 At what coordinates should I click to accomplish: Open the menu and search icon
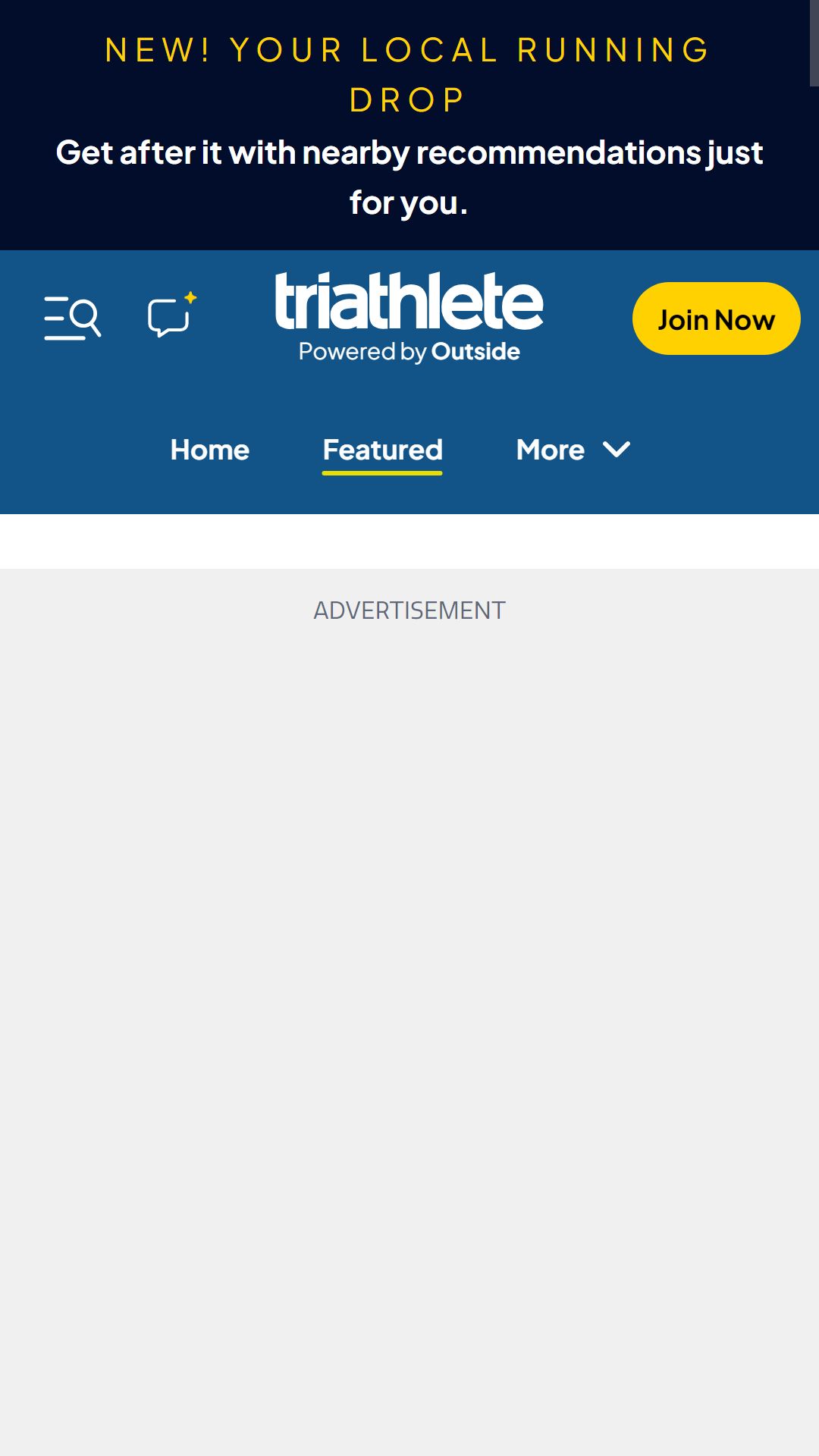click(x=73, y=318)
